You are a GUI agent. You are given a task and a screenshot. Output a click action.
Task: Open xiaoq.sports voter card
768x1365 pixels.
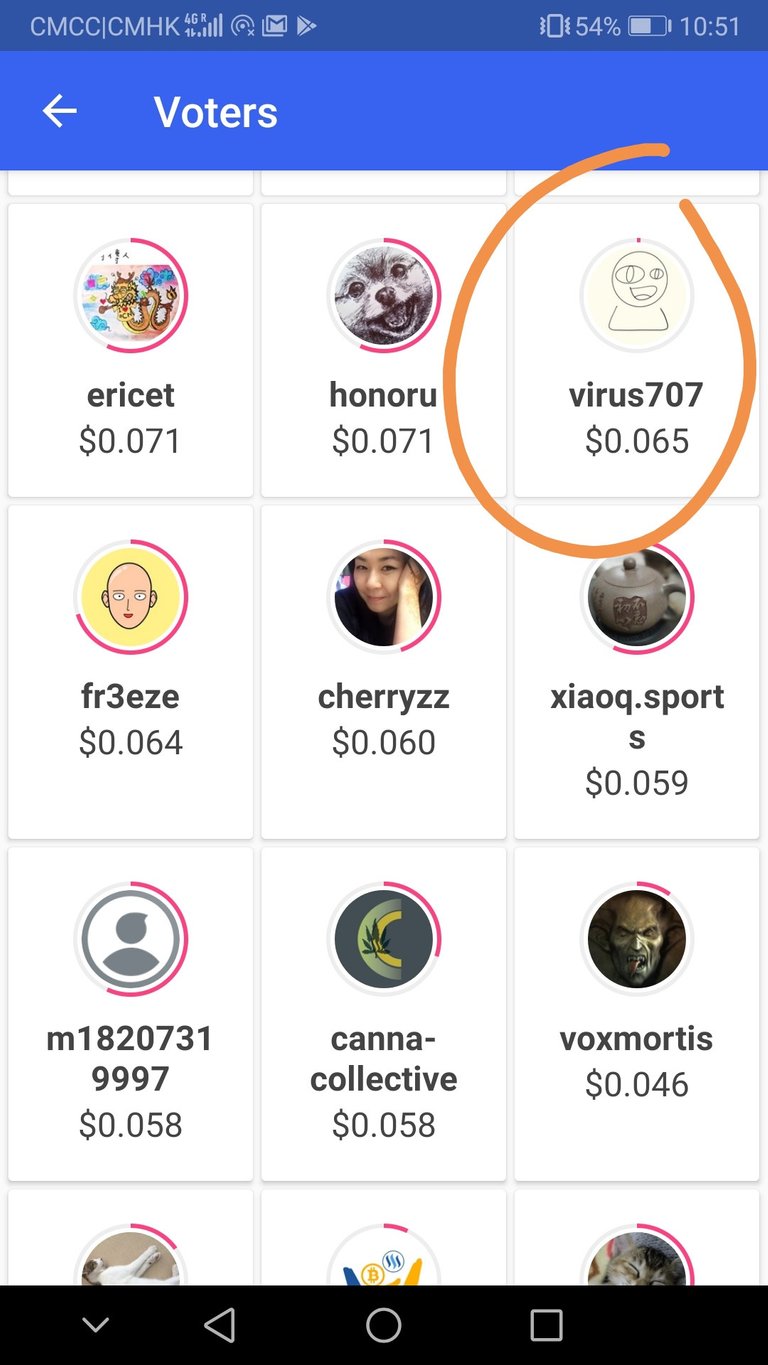pyautogui.click(x=636, y=670)
